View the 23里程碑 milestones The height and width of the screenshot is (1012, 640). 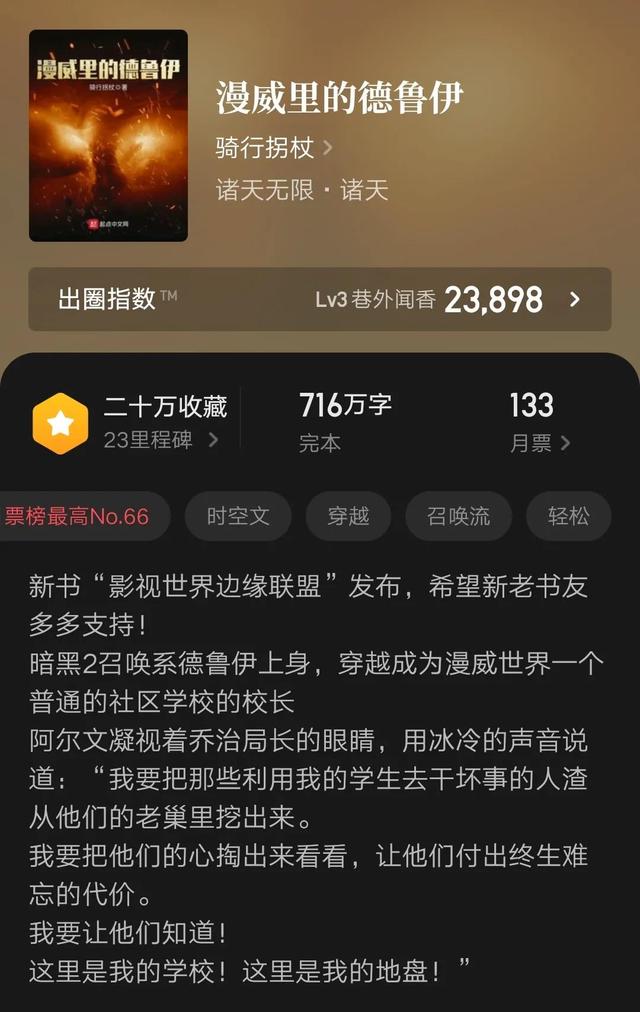pyautogui.click(x=160, y=441)
